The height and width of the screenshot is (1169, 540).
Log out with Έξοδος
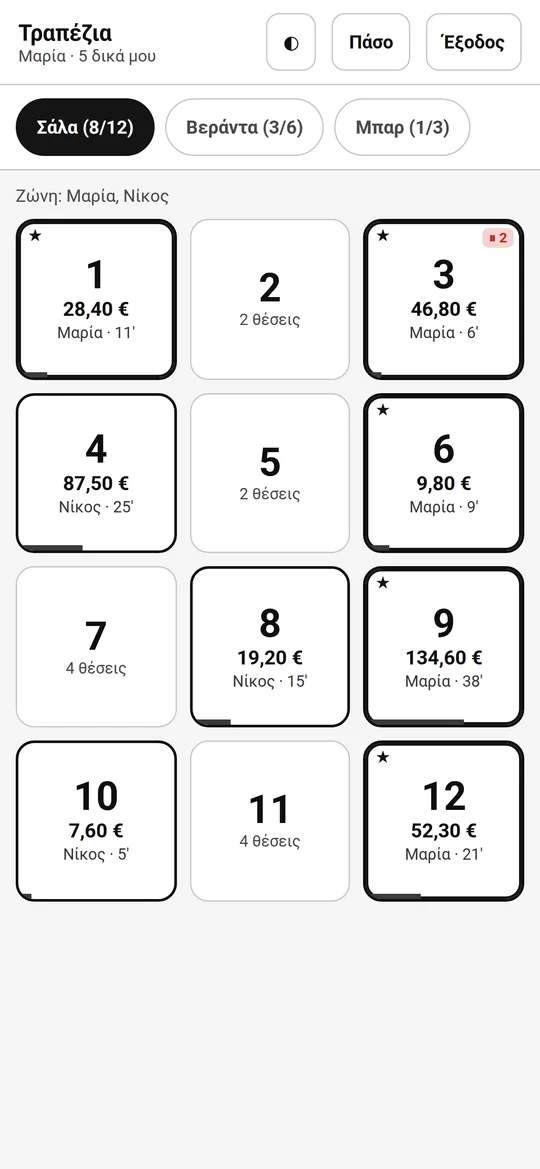(474, 42)
